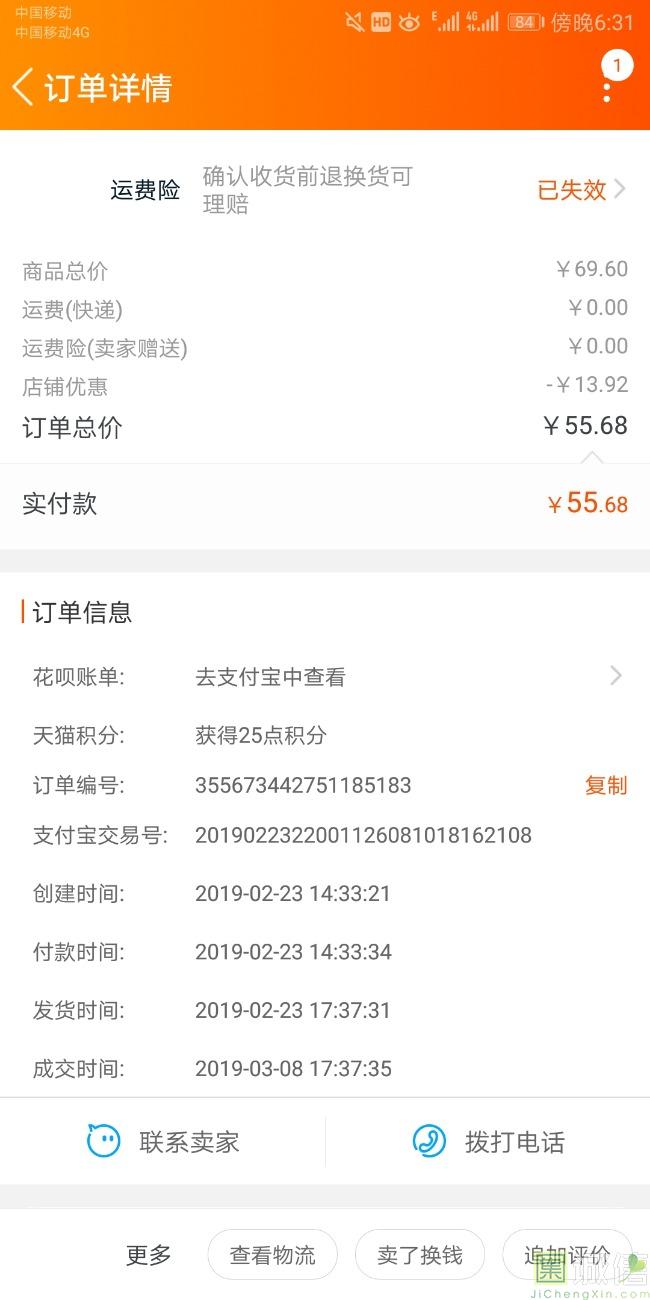Open the three-dot overflow menu
This screenshot has height=1300, width=650.
607,89
